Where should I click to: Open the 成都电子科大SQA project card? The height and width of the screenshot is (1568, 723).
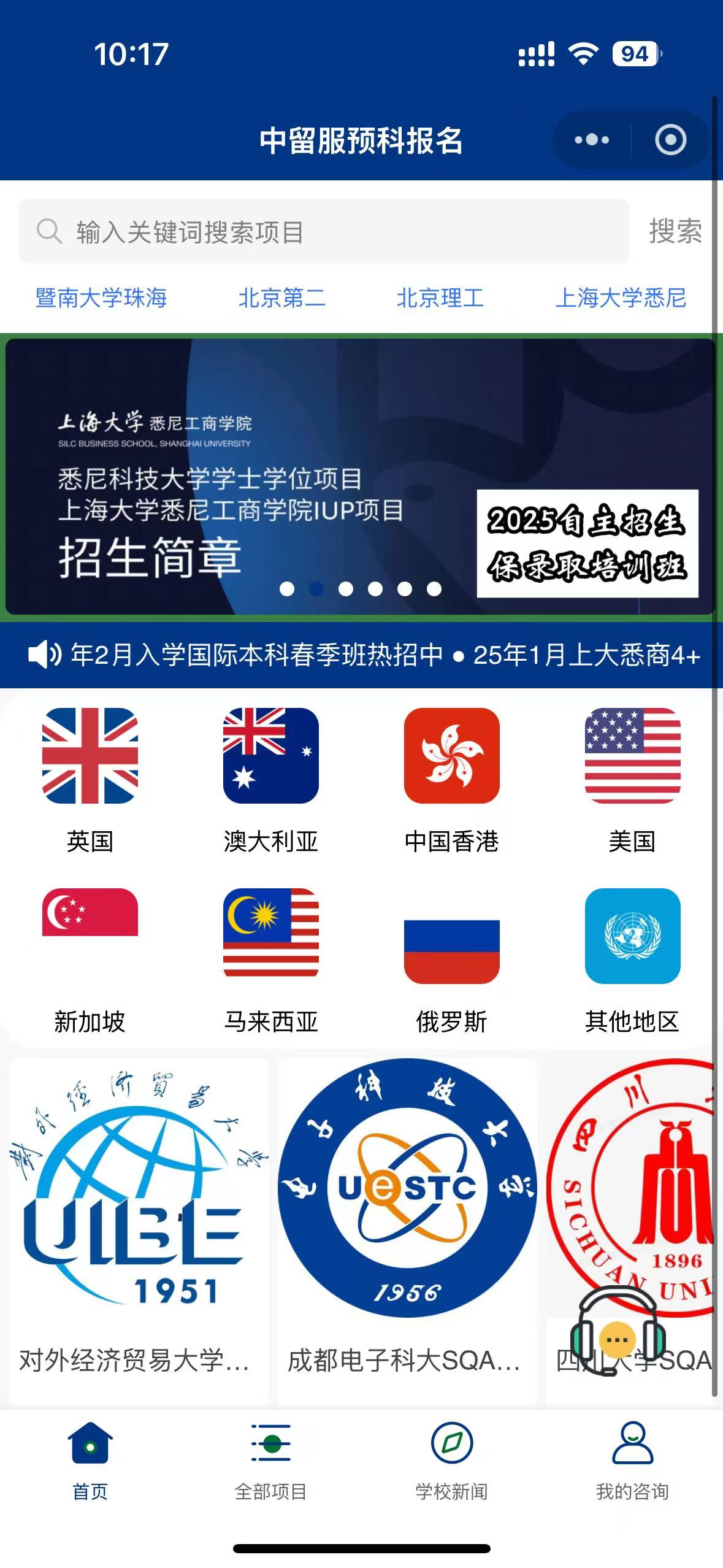(407, 1221)
